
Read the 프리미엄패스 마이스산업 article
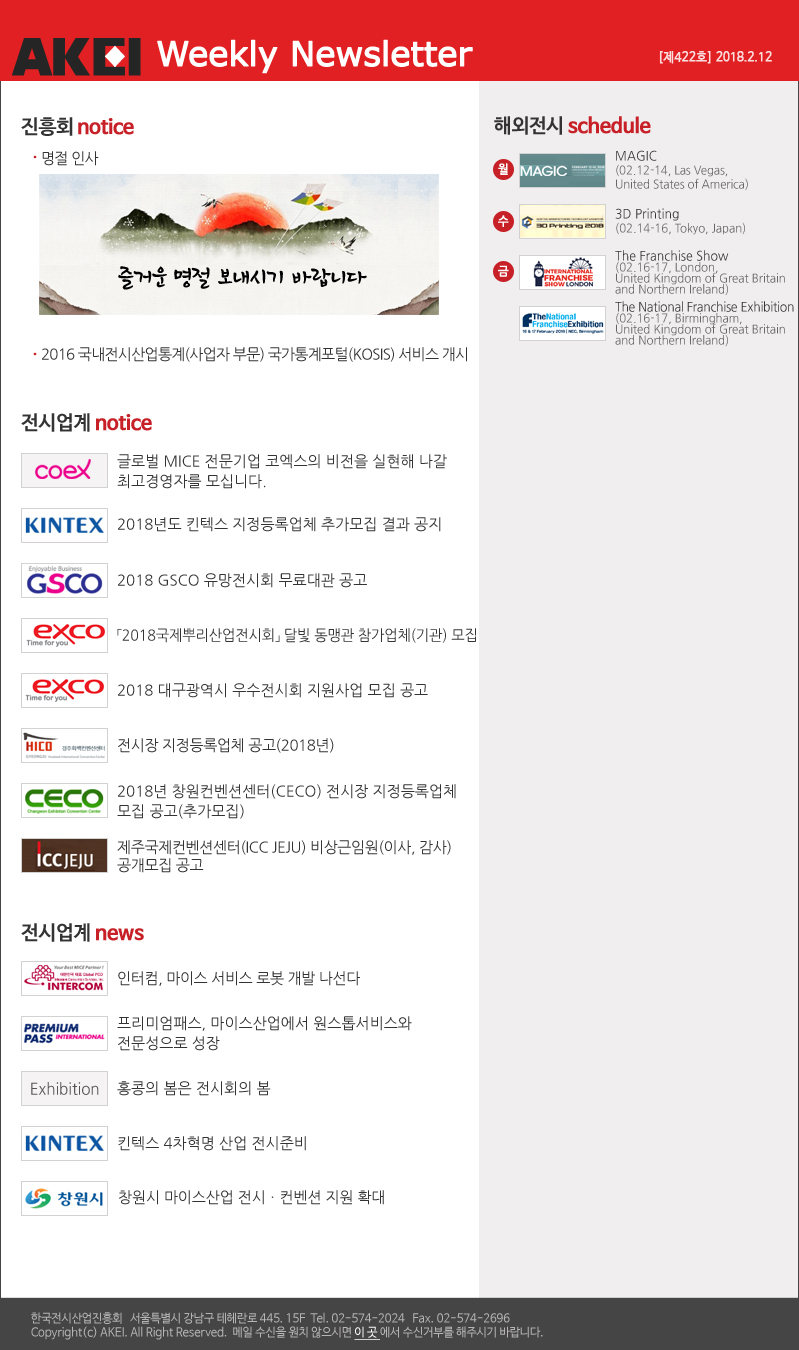pos(264,1033)
